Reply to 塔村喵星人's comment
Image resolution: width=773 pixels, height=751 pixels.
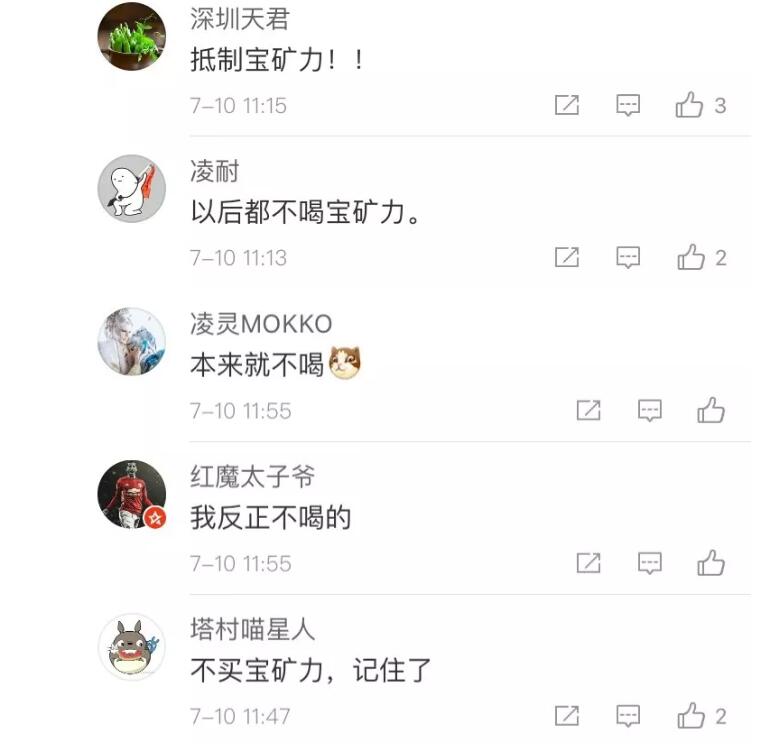tap(628, 716)
